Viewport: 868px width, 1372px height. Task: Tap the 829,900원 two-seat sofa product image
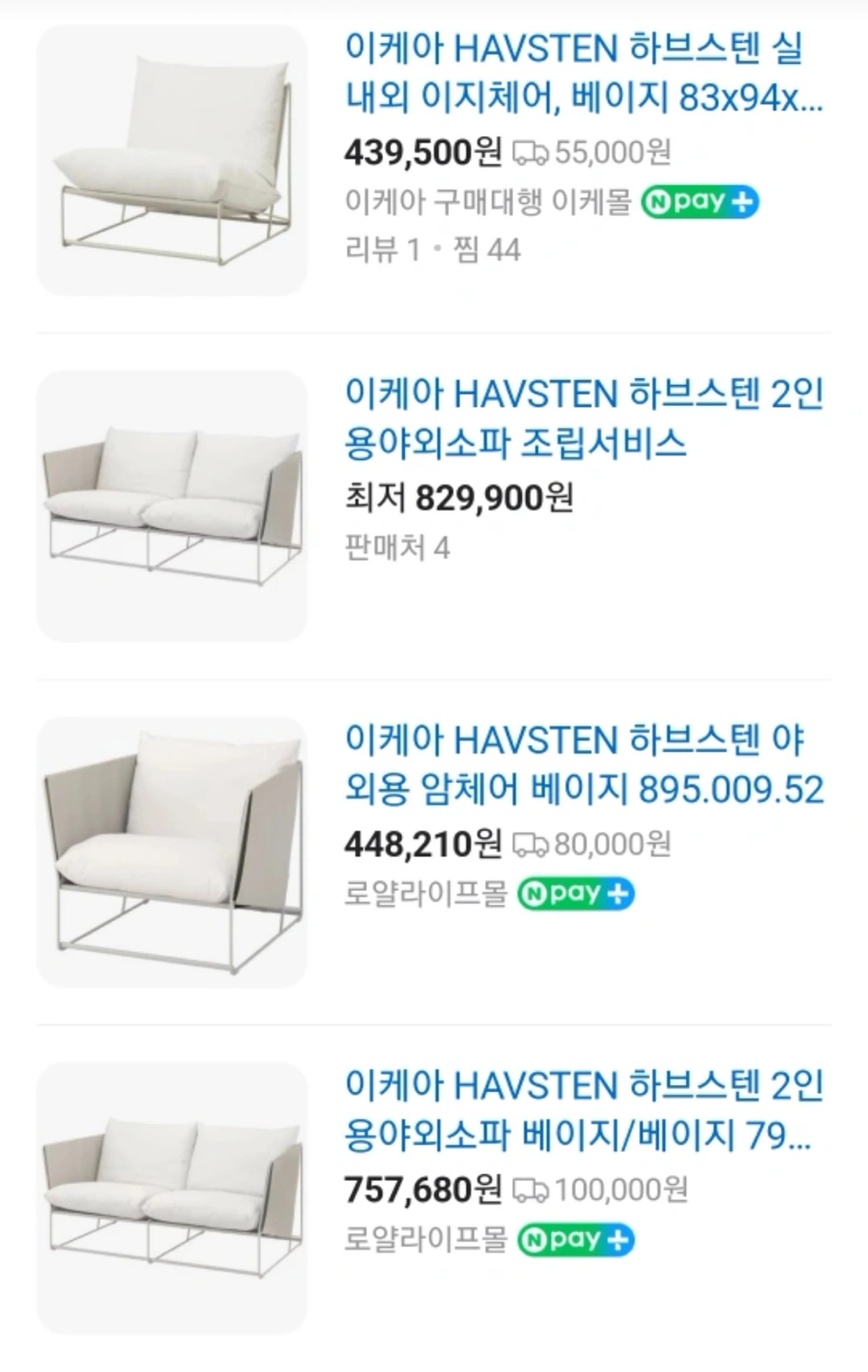(172, 506)
